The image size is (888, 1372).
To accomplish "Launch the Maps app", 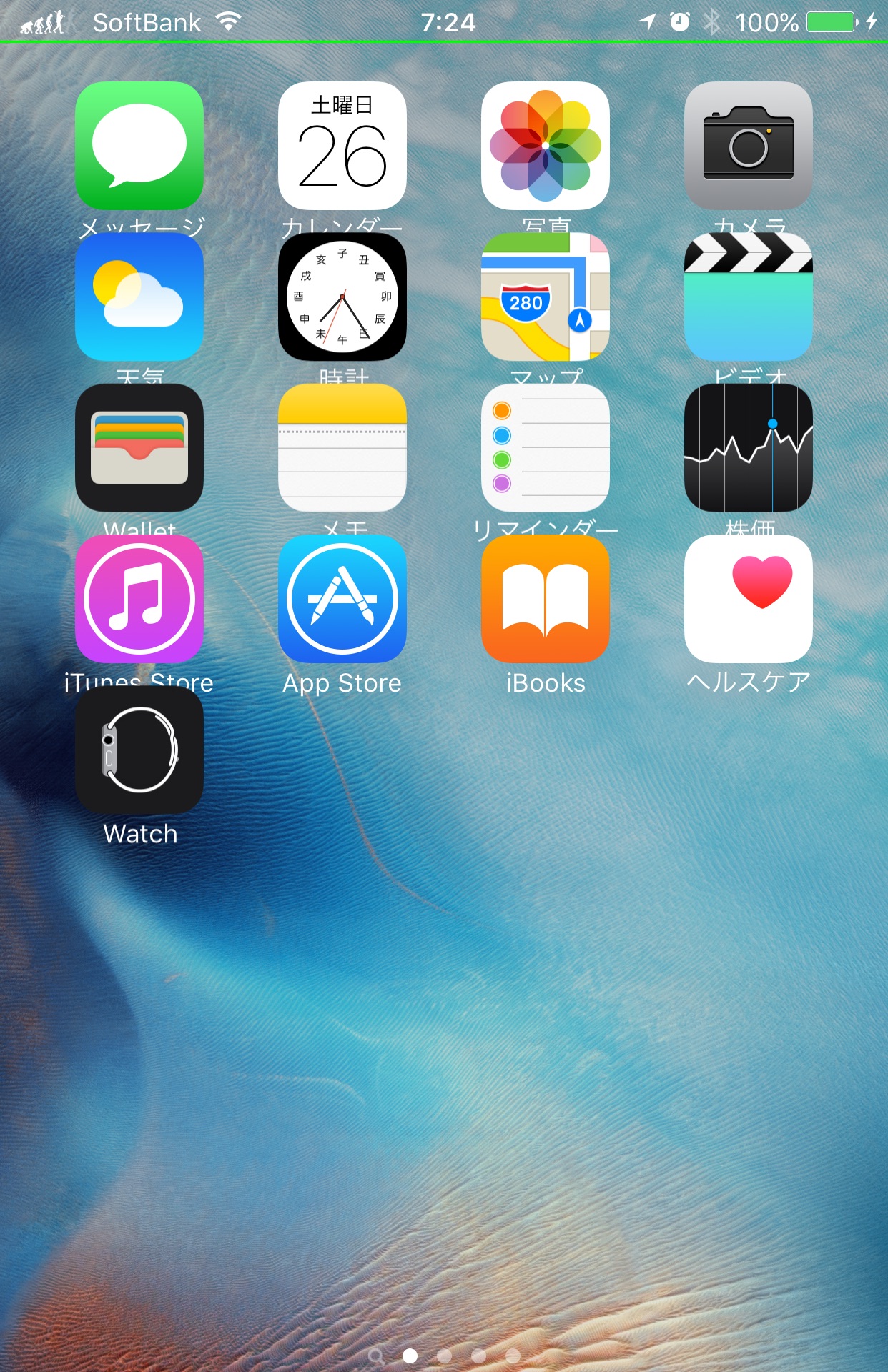I will click(x=545, y=297).
